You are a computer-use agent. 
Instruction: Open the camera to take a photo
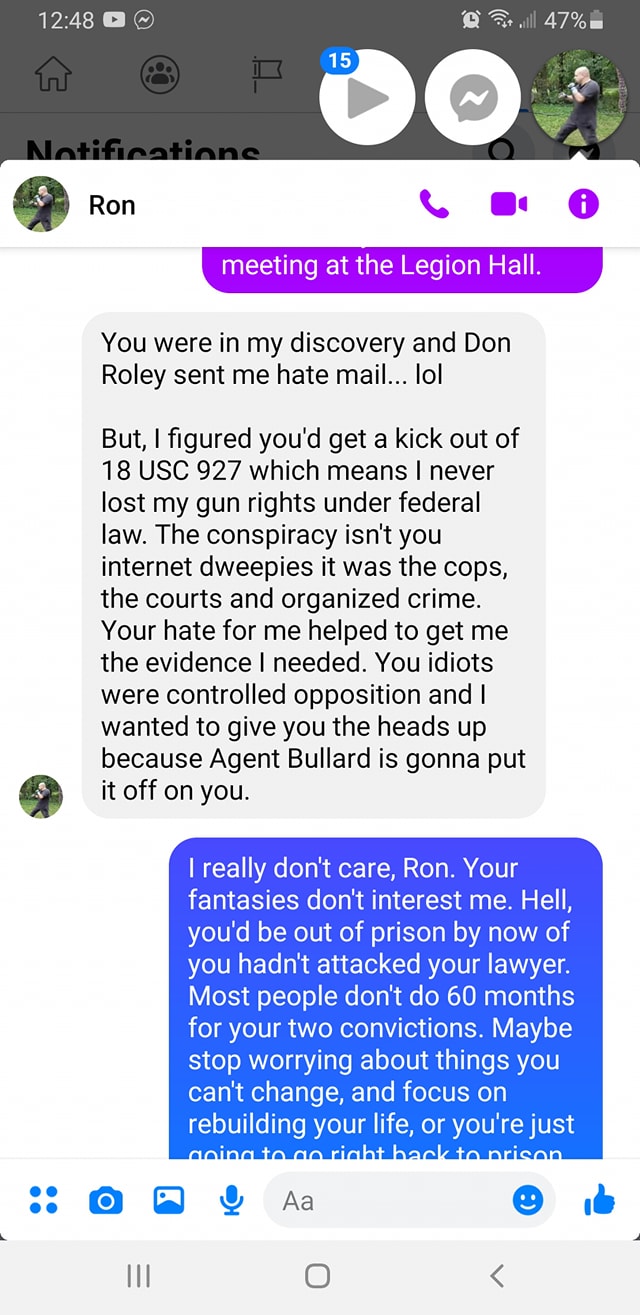pos(106,1201)
